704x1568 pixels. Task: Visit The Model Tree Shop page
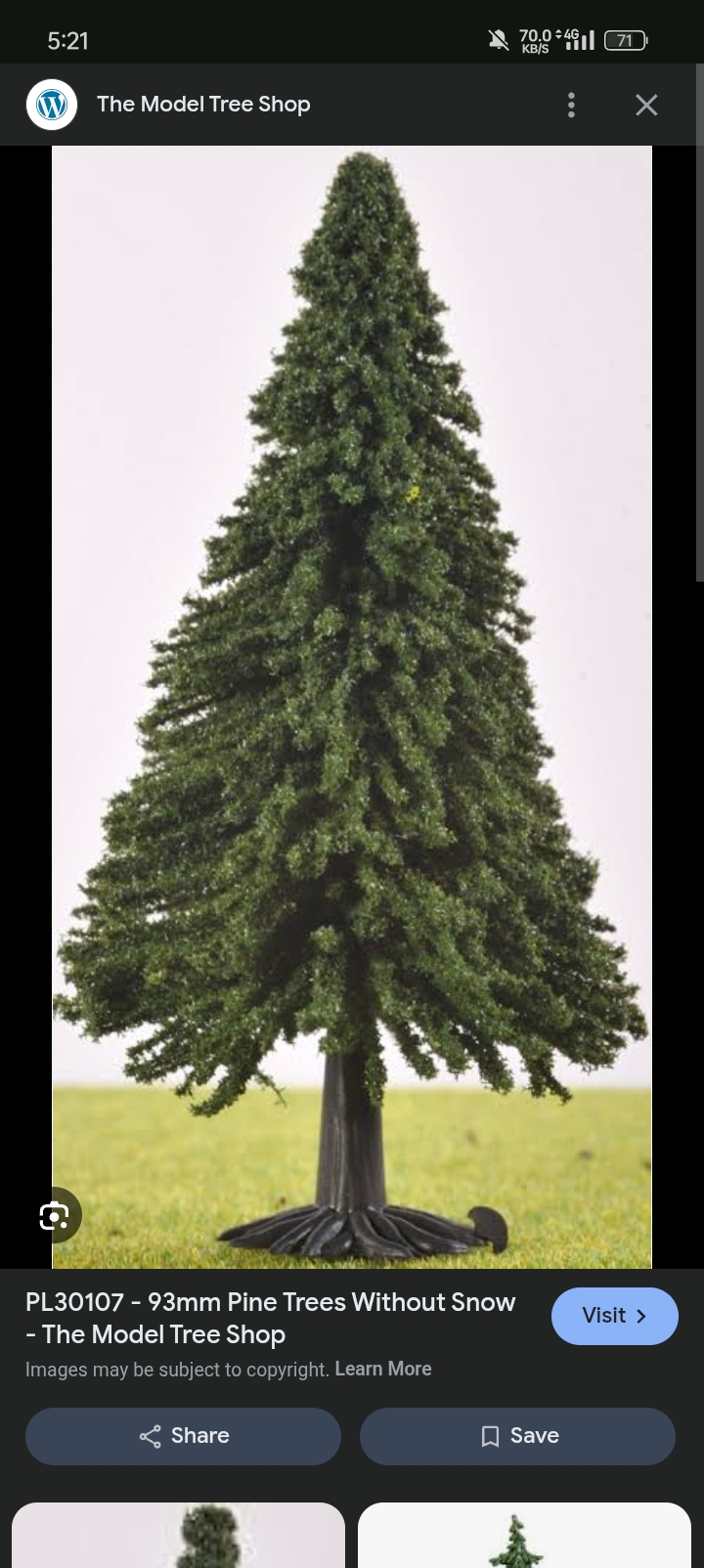(614, 1316)
